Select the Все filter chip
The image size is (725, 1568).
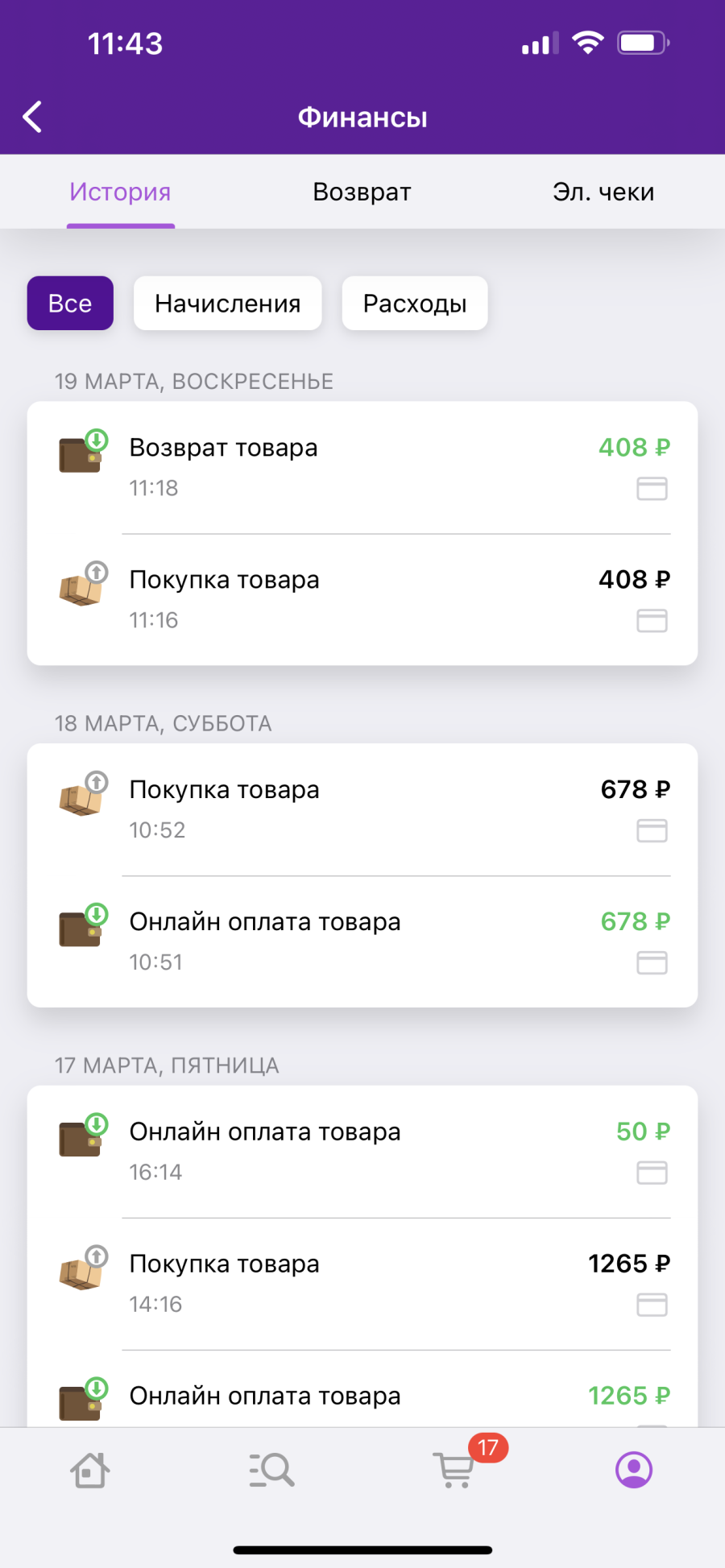70,304
